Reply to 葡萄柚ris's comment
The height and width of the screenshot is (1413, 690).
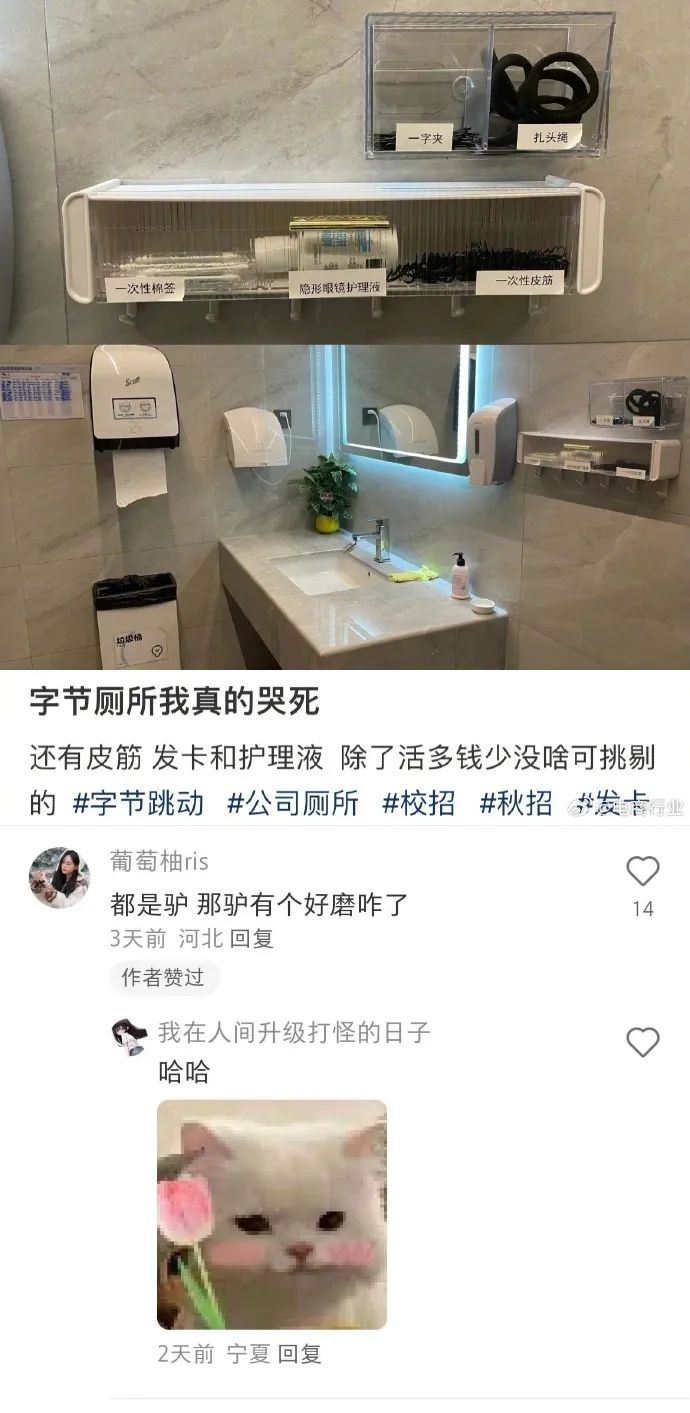coord(251,939)
